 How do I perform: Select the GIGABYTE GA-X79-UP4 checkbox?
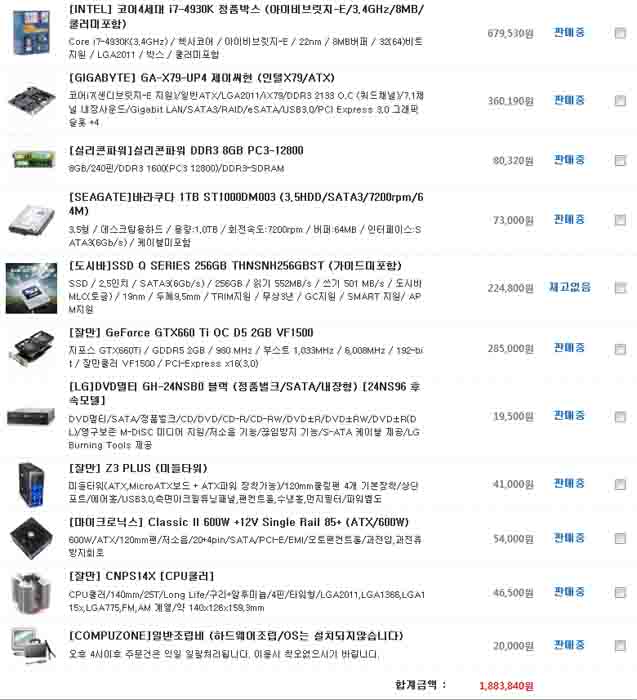tap(620, 101)
